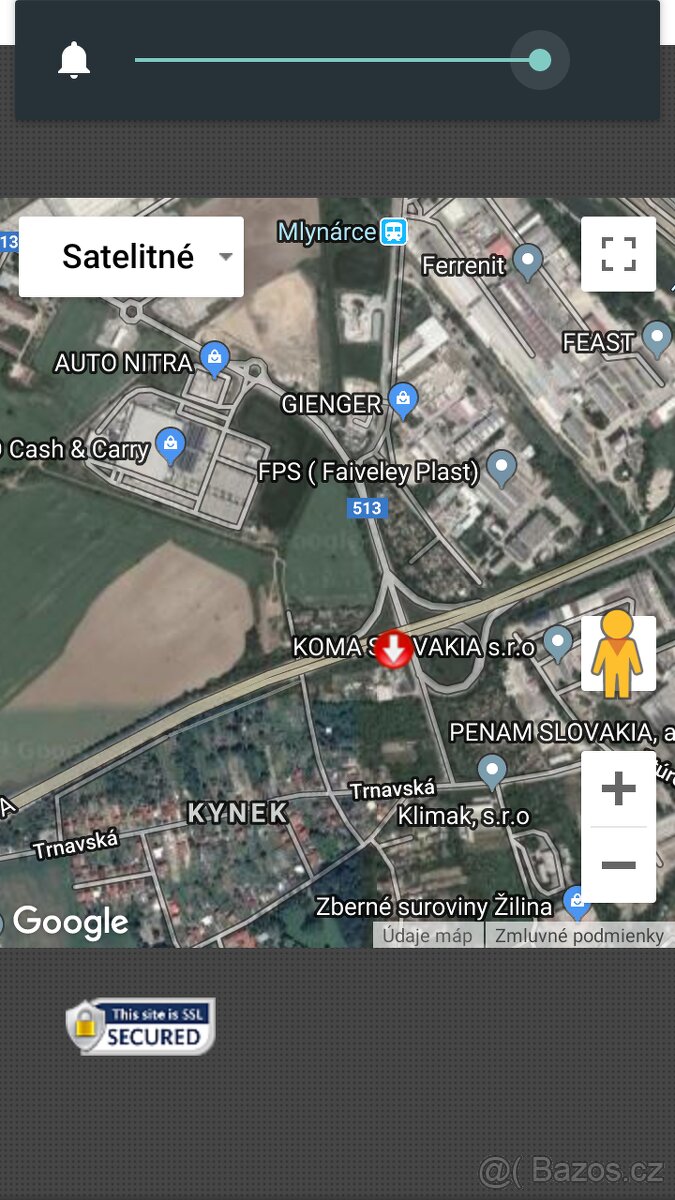Open the Cash & Carry place pin
This screenshot has width=675, height=1200.
(171, 446)
